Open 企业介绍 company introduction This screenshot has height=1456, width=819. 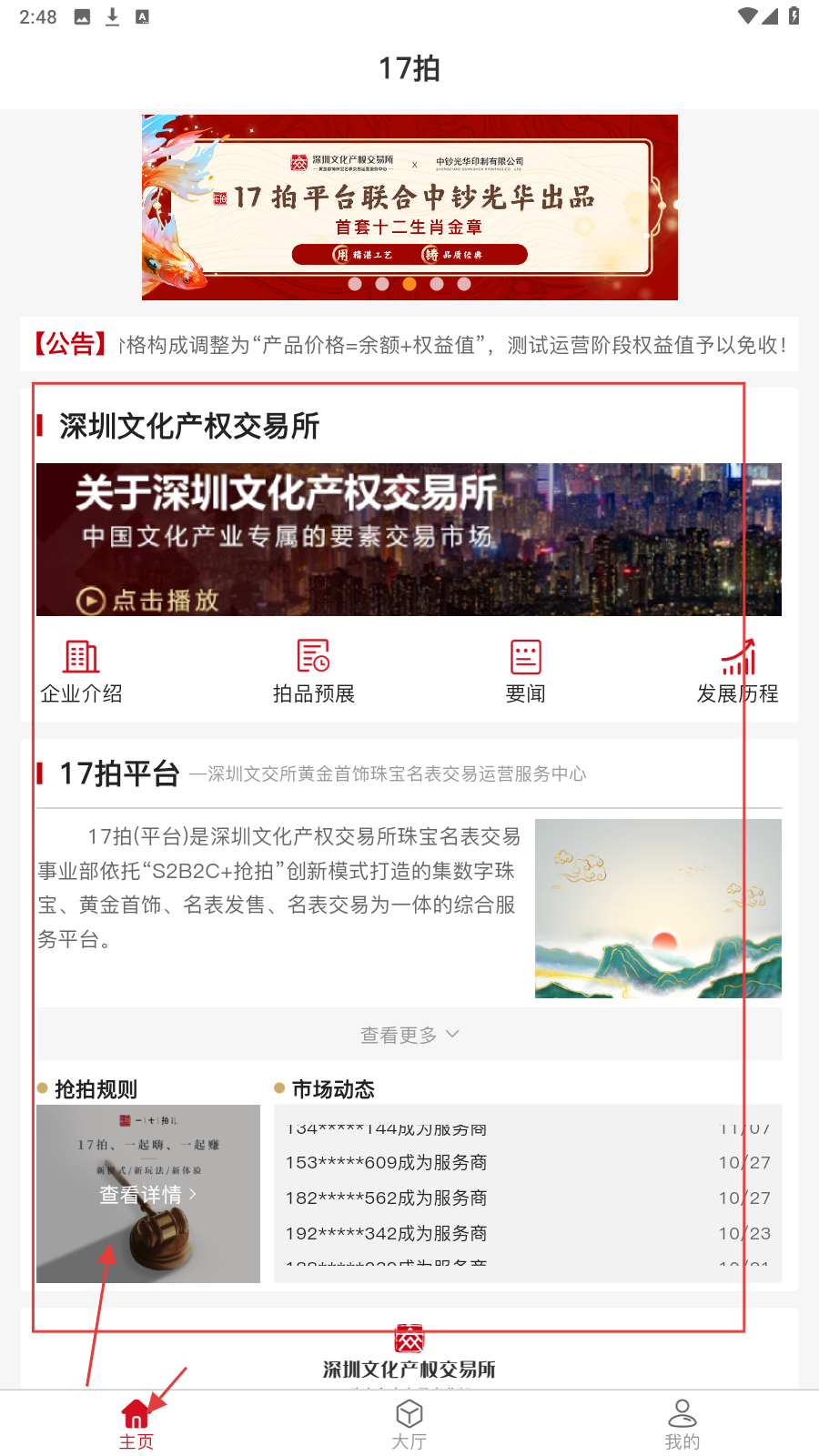[81, 672]
